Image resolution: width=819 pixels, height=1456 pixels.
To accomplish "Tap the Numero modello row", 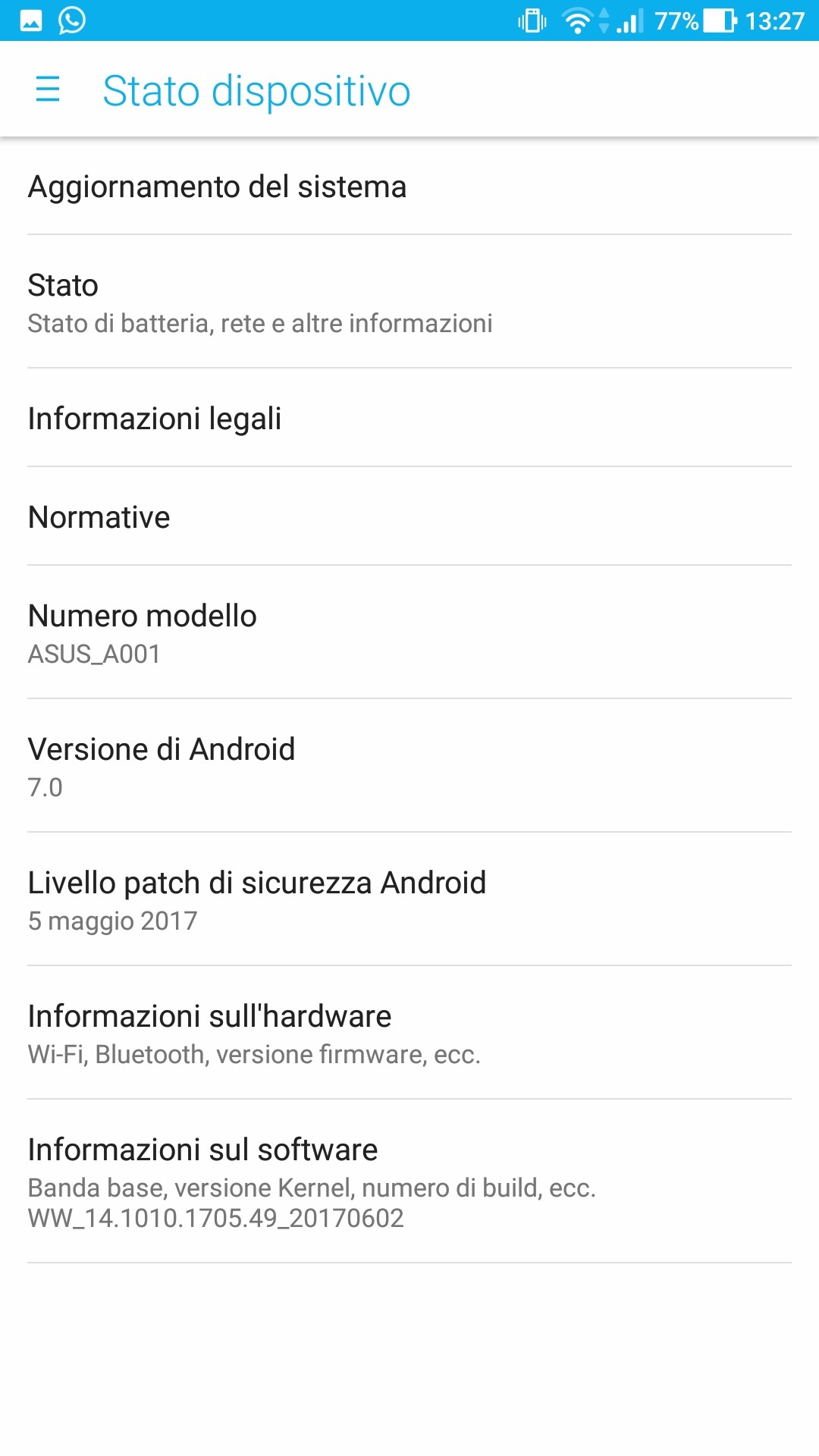I will (x=409, y=632).
